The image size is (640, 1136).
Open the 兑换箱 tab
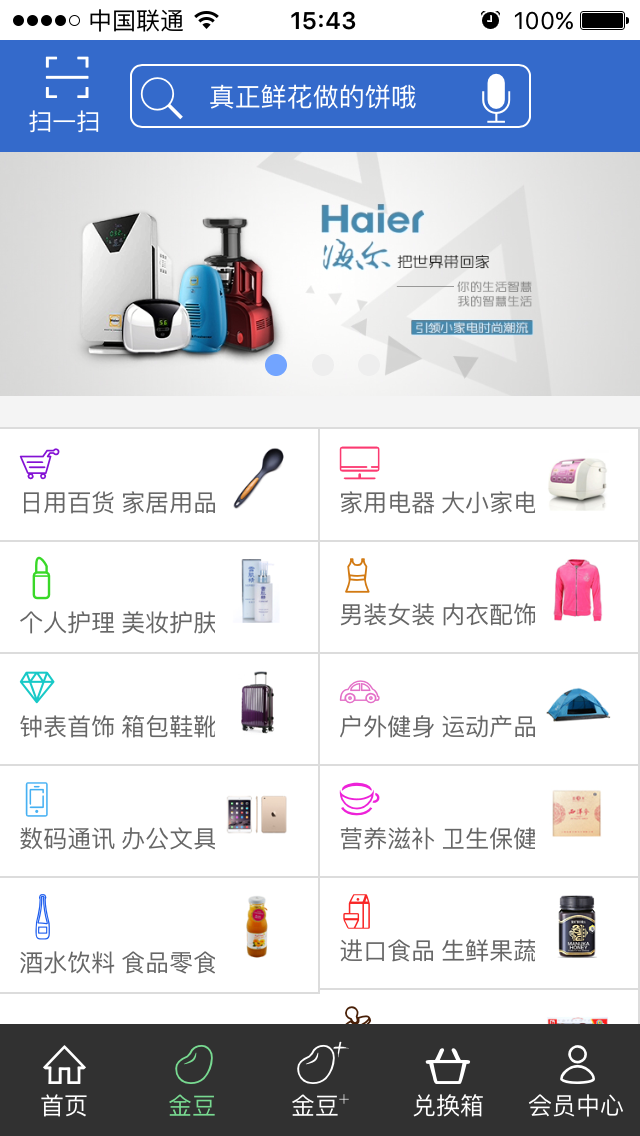click(x=448, y=1080)
